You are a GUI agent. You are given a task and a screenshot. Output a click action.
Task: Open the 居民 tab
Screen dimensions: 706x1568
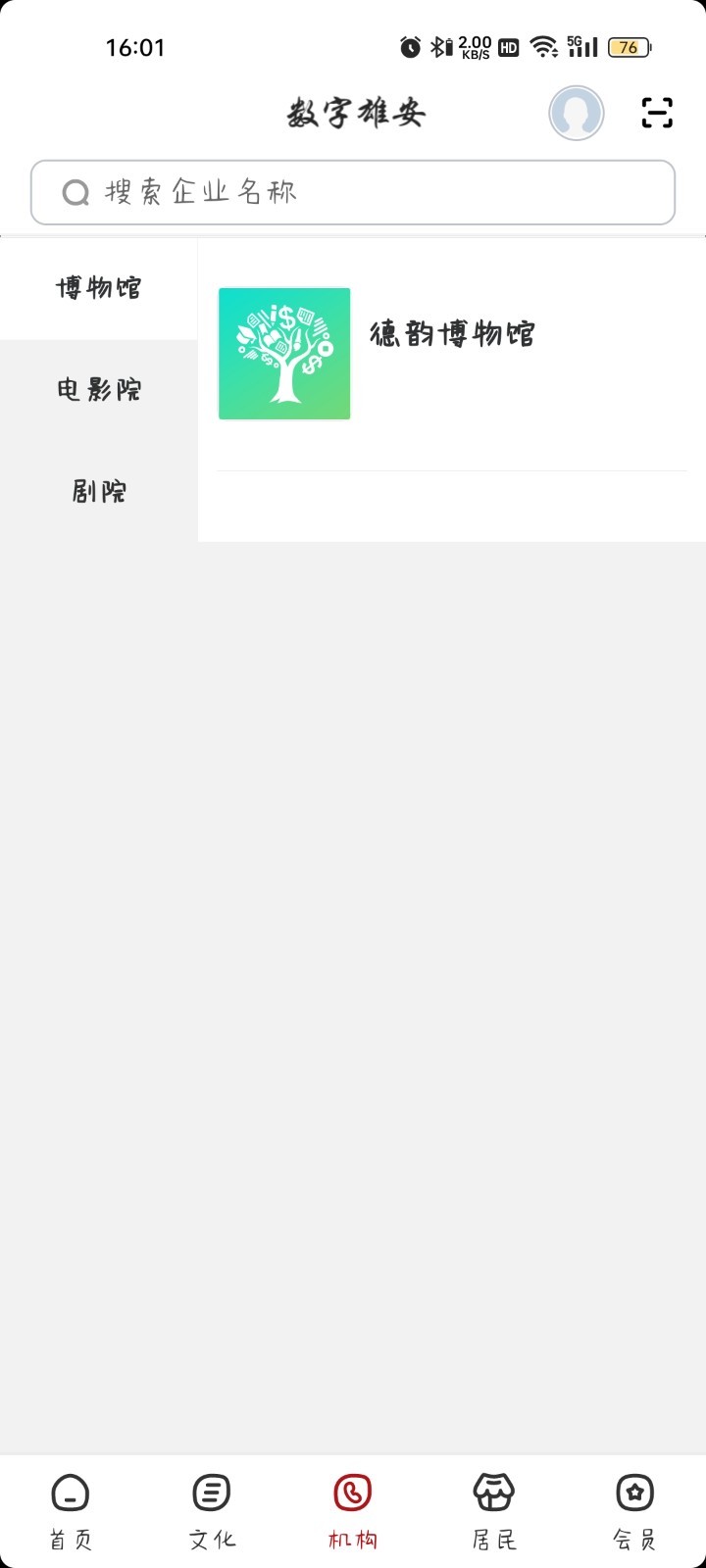(x=494, y=1511)
